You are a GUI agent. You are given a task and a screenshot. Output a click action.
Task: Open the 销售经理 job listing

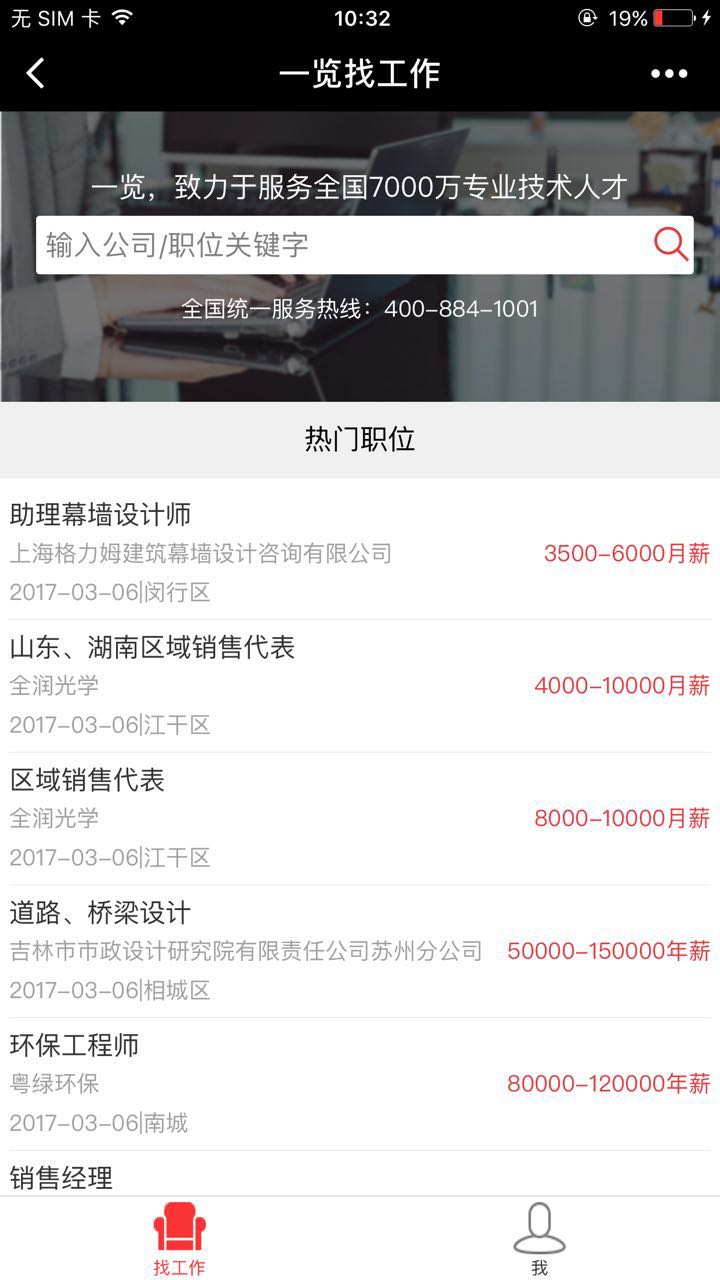point(360,1176)
